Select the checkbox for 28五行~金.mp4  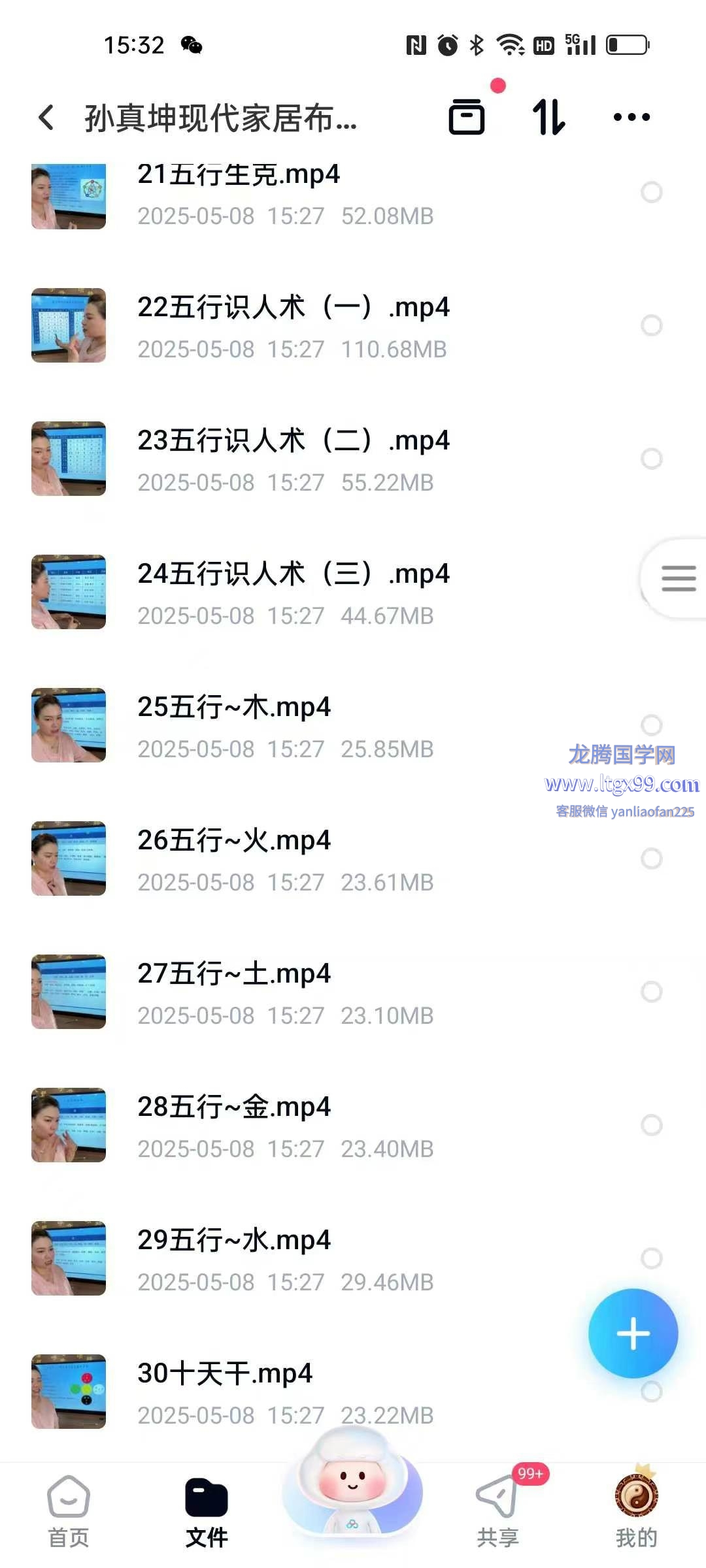point(651,1125)
